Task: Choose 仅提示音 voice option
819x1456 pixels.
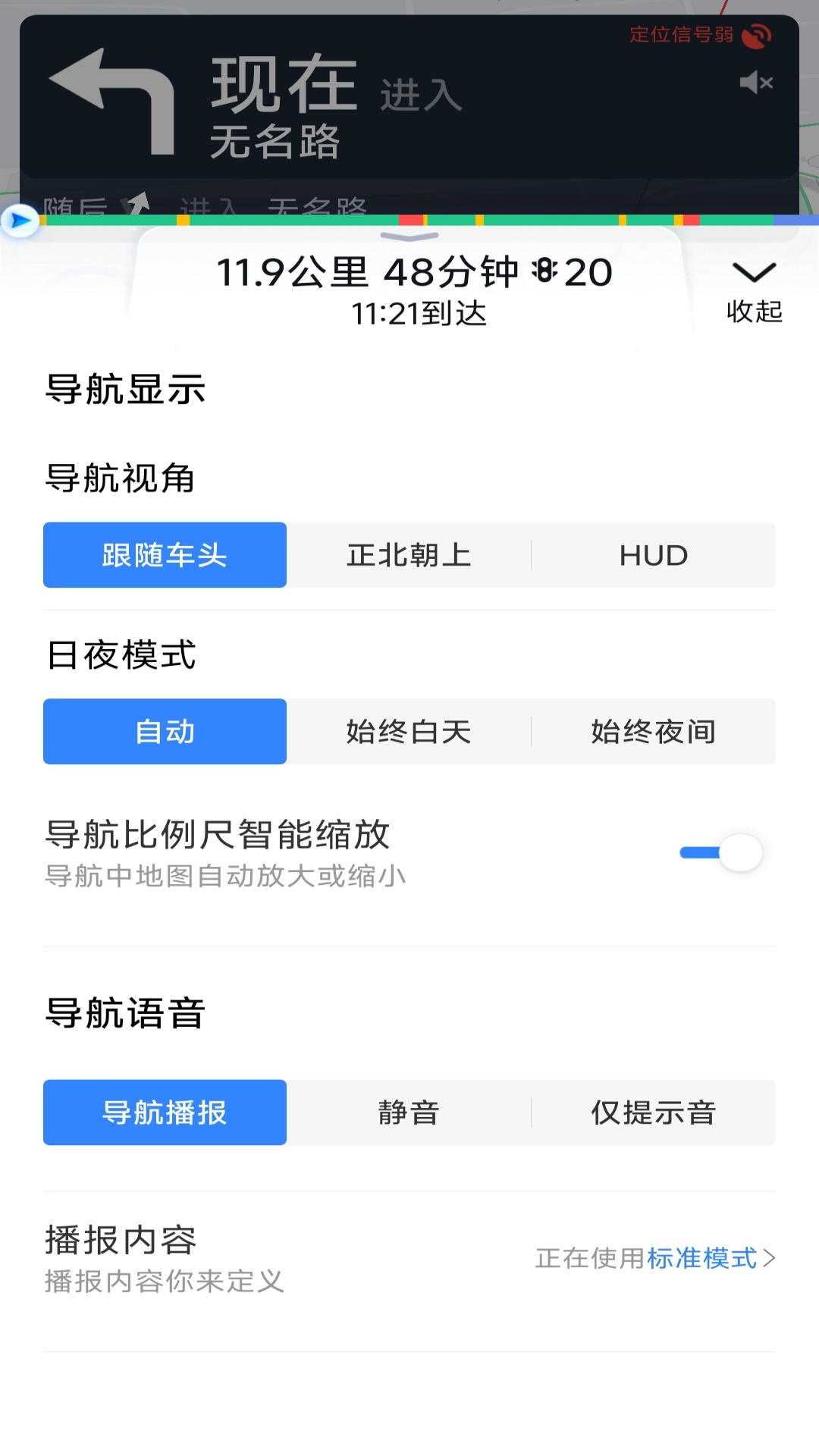Action: (x=653, y=1112)
